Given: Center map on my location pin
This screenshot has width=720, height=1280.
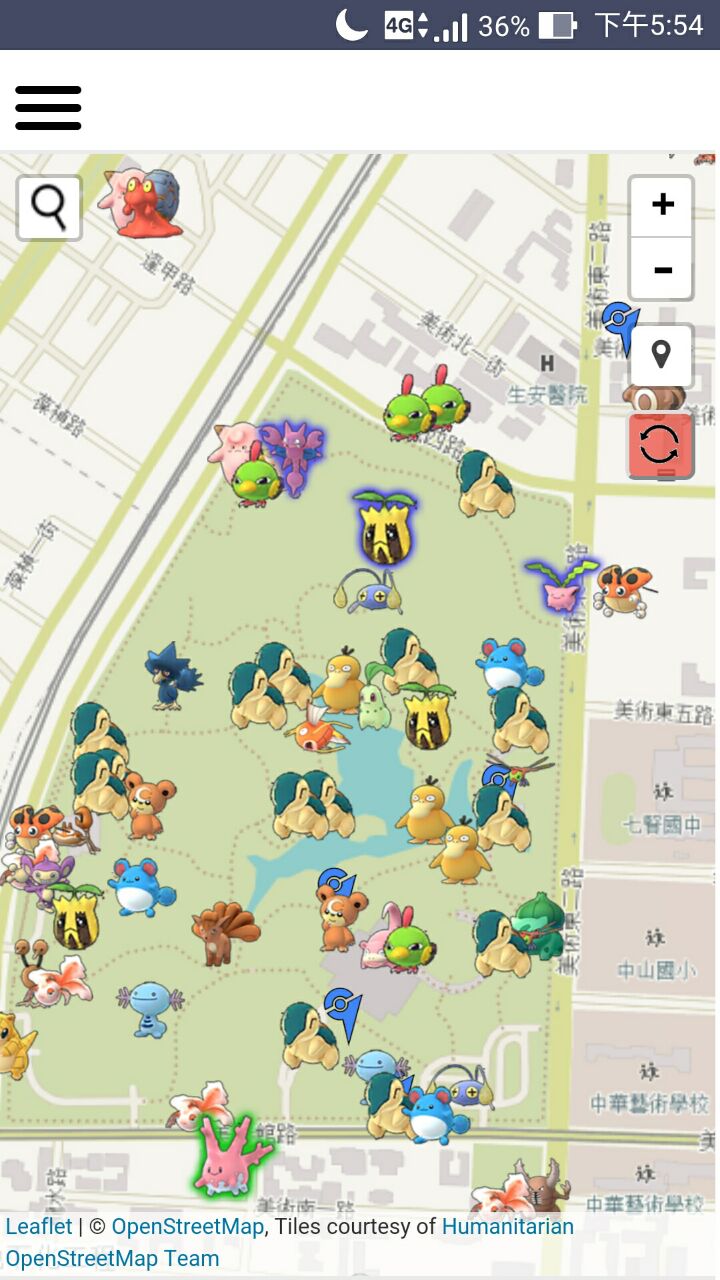Looking at the screenshot, I should (660, 355).
